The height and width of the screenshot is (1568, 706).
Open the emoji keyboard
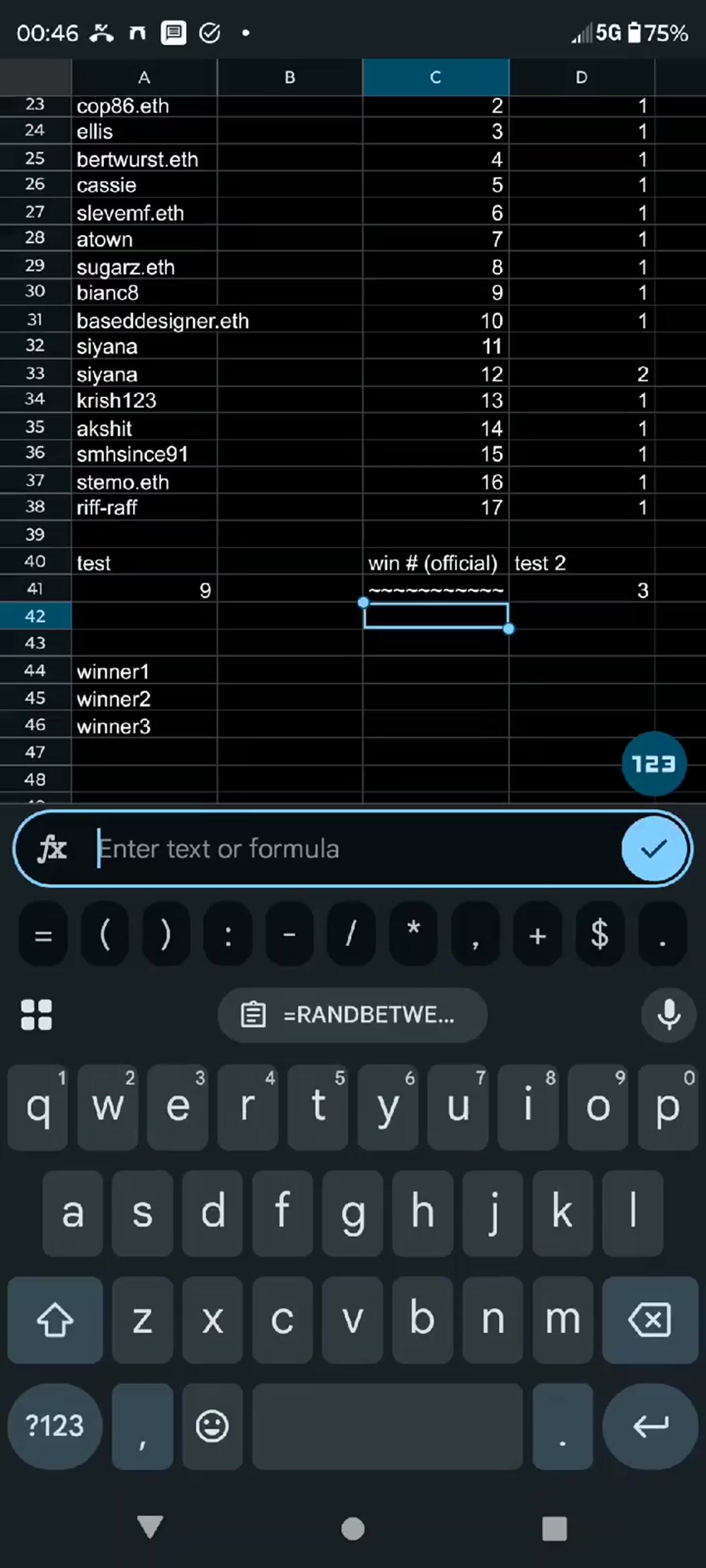[x=212, y=1426]
